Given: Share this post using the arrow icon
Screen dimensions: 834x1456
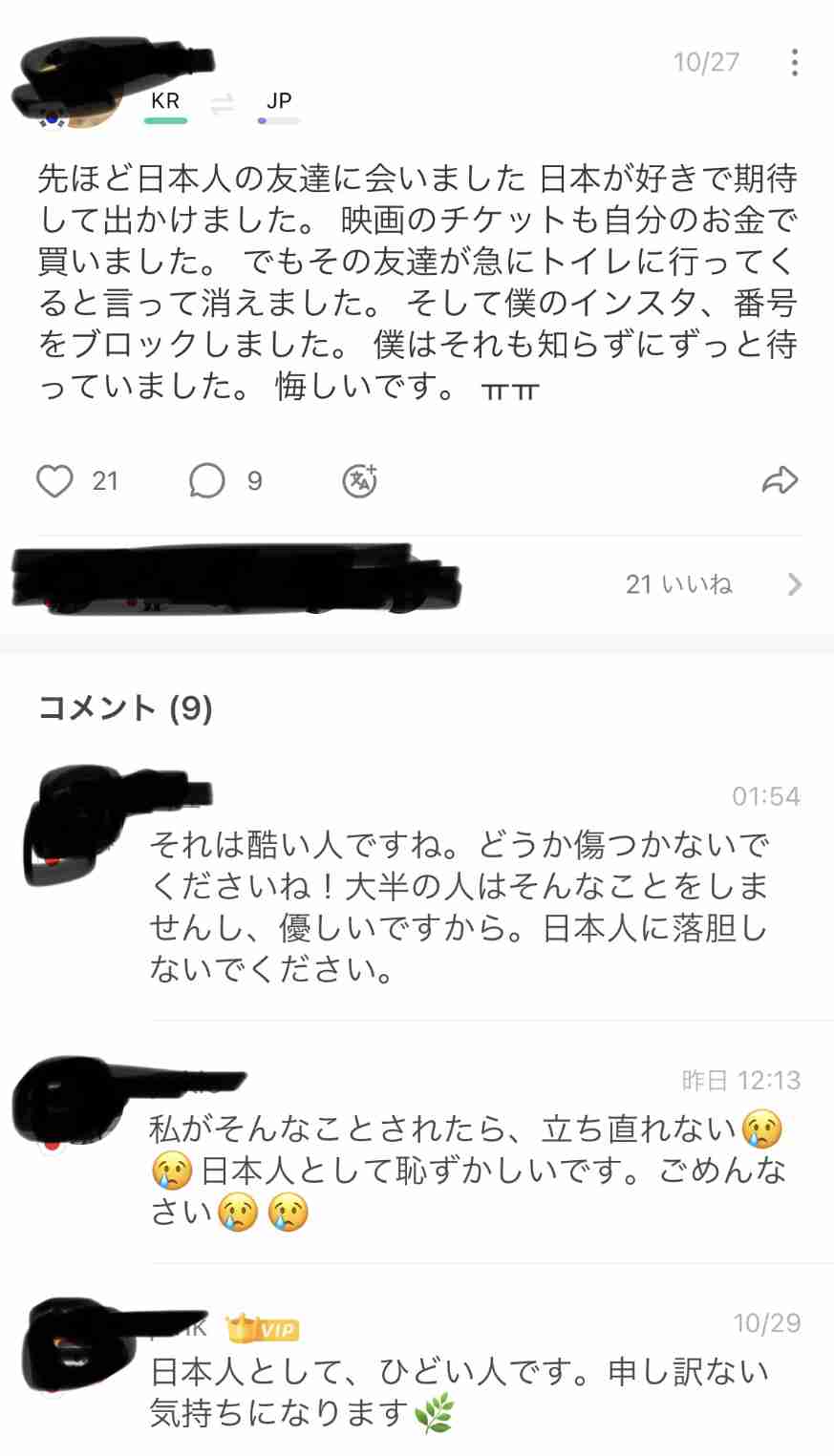Looking at the screenshot, I should click(780, 481).
